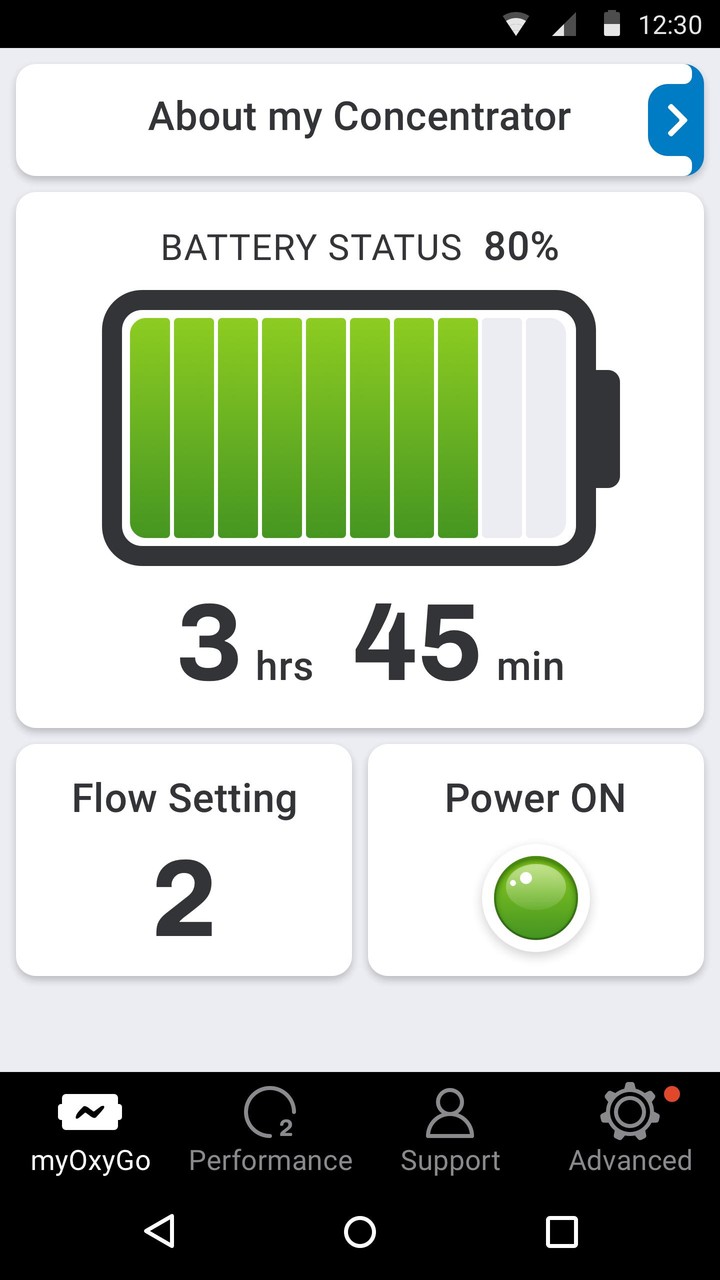The height and width of the screenshot is (1280, 720).
Task: Open the myOxyGo tab icon
Action: coord(90,1110)
